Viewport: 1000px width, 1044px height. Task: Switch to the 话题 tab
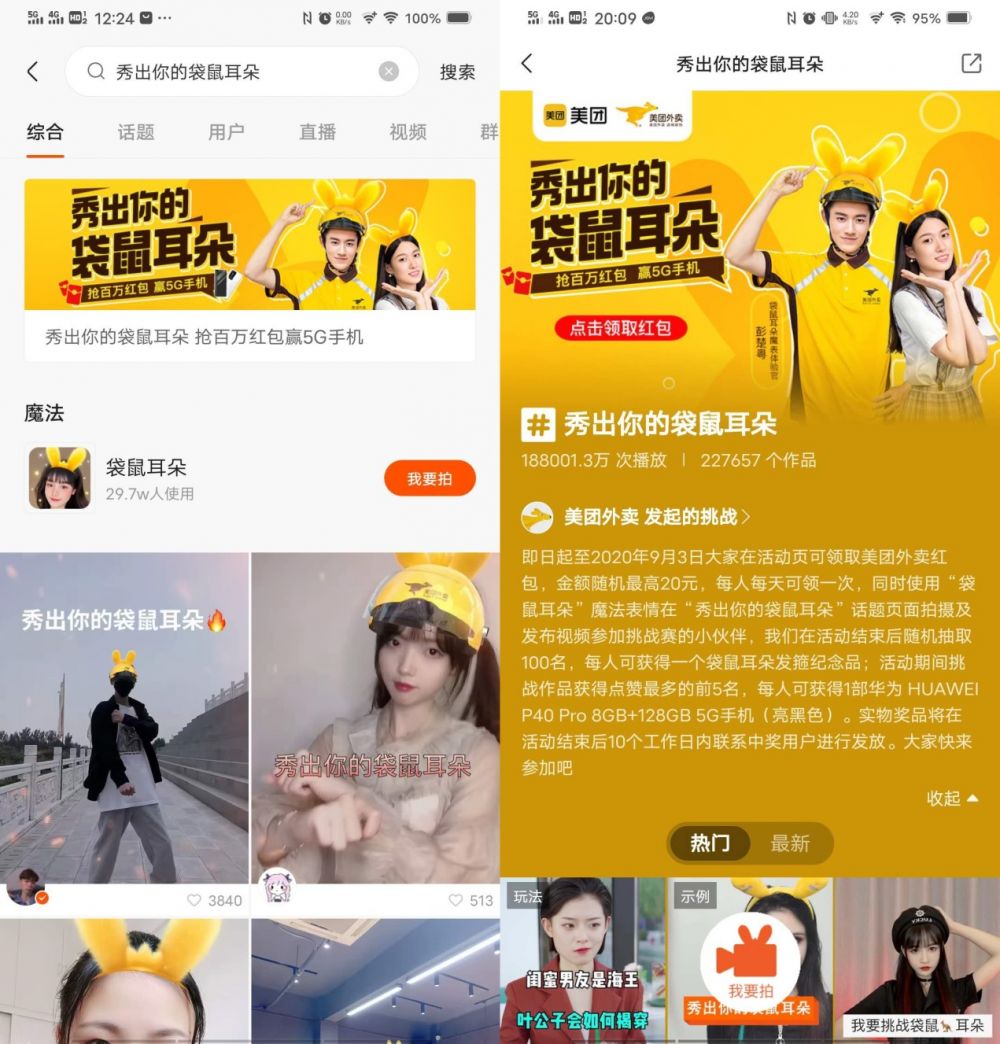click(x=136, y=132)
